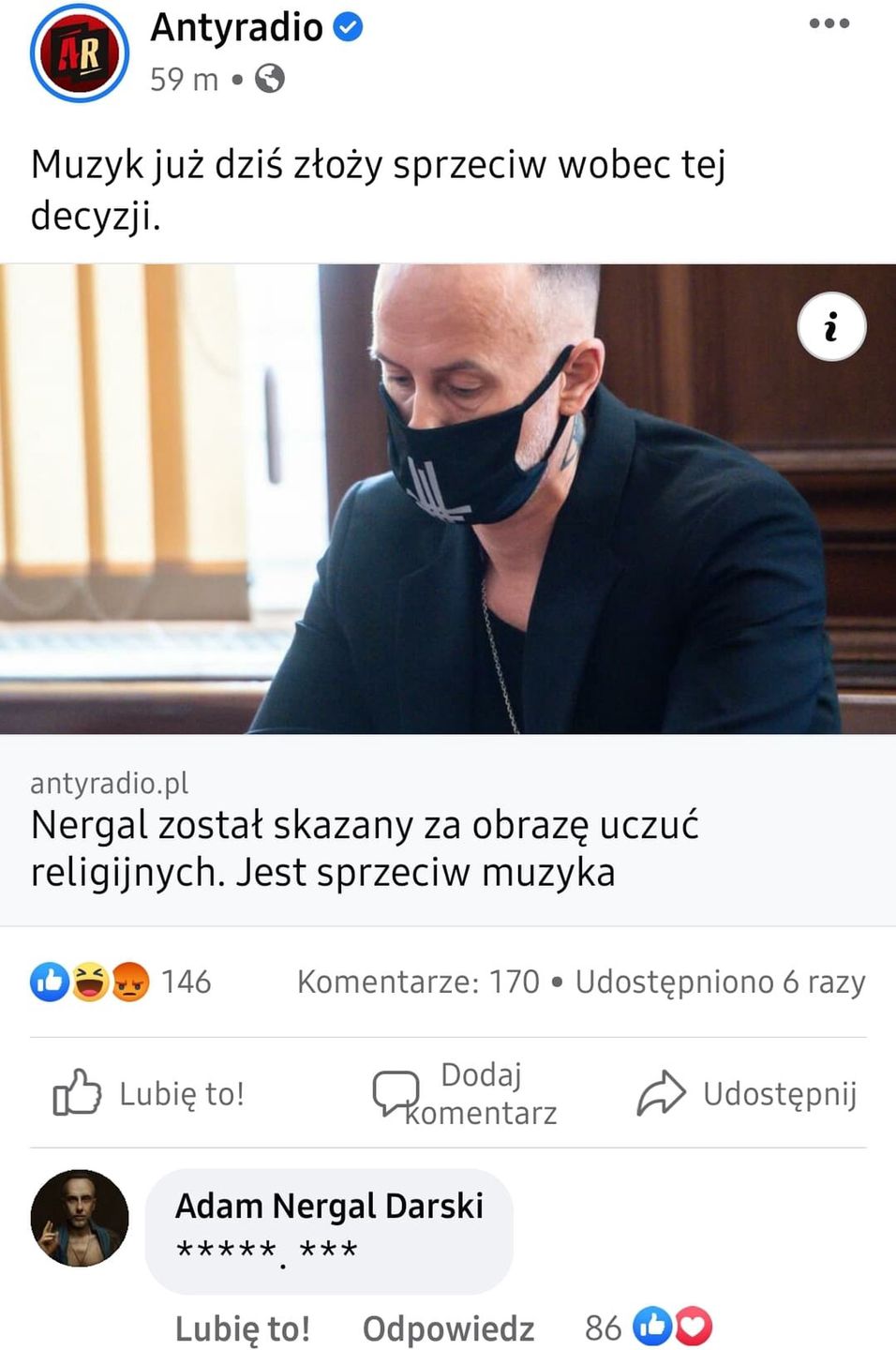View the 86 reactions on the comment

[649, 1327]
